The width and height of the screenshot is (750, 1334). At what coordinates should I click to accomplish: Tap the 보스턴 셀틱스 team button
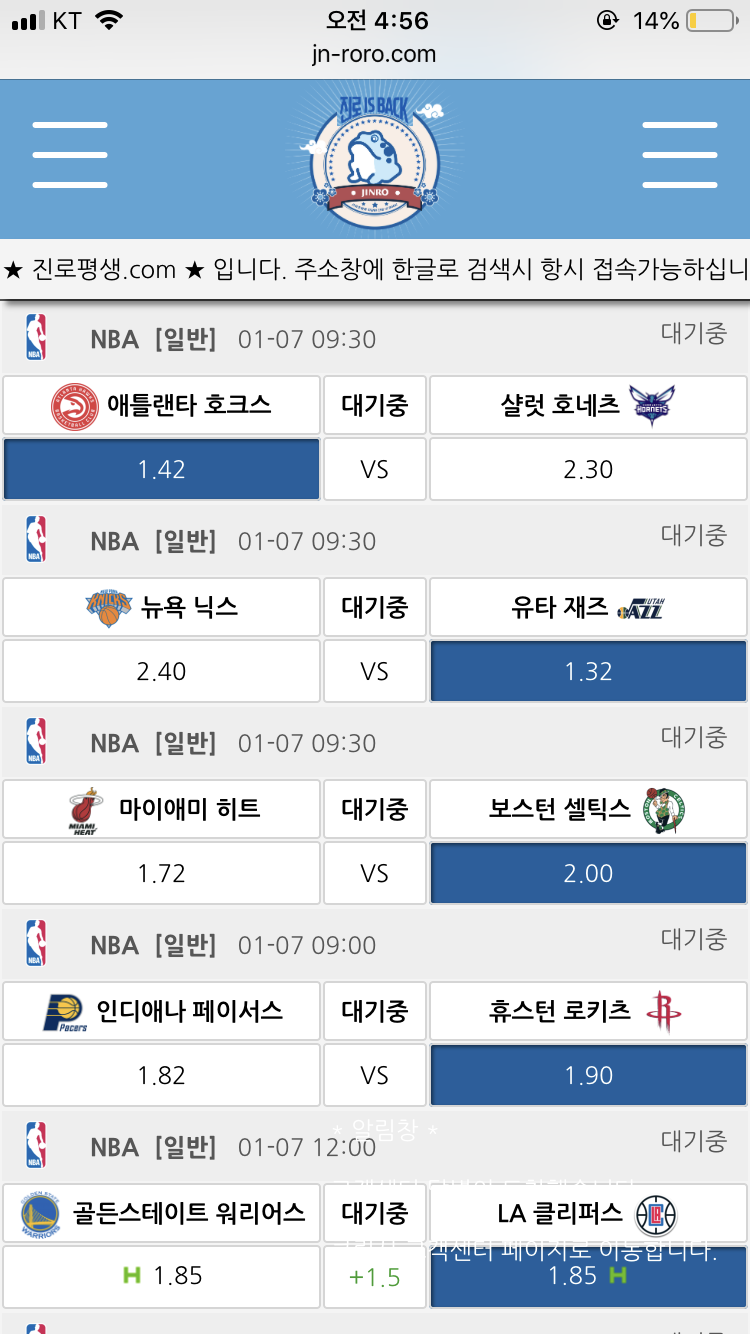(x=588, y=809)
